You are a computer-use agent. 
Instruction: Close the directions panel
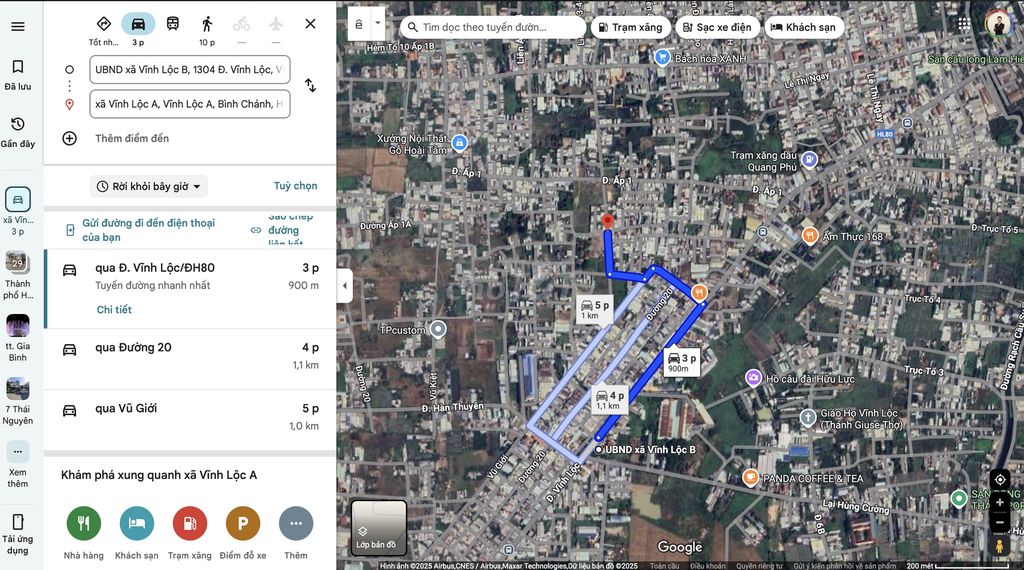click(310, 24)
